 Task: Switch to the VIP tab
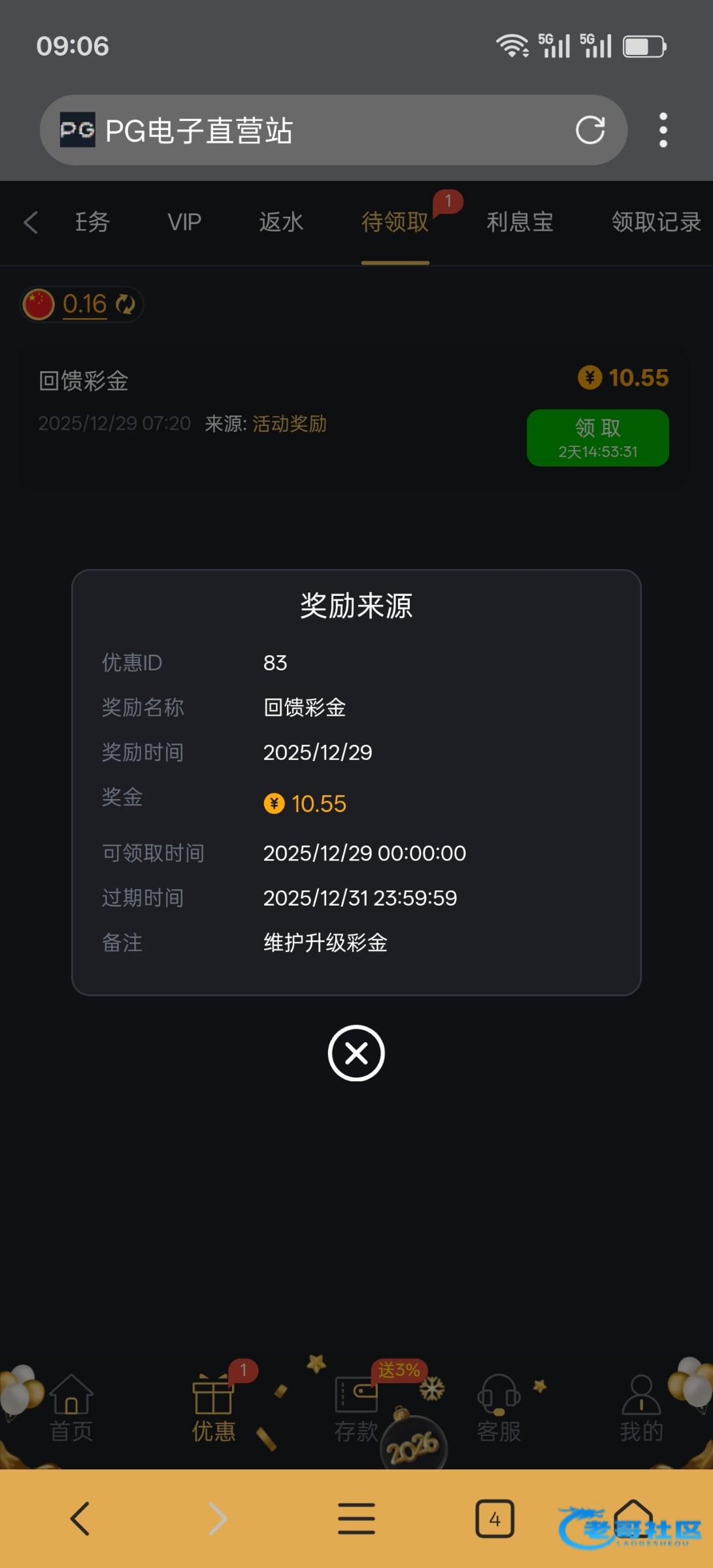[x=184, y=222]
